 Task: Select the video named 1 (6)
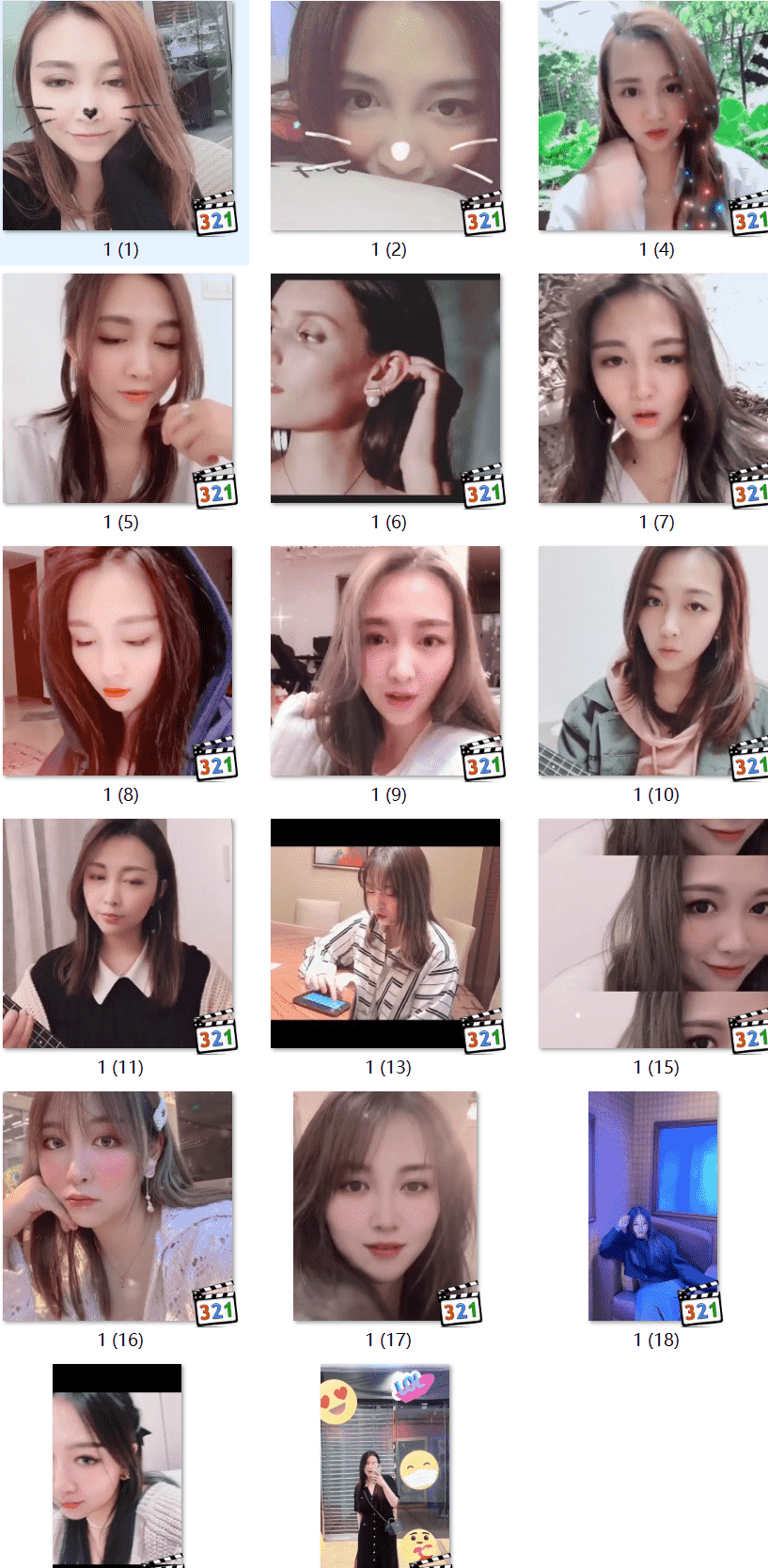point(385,388)
